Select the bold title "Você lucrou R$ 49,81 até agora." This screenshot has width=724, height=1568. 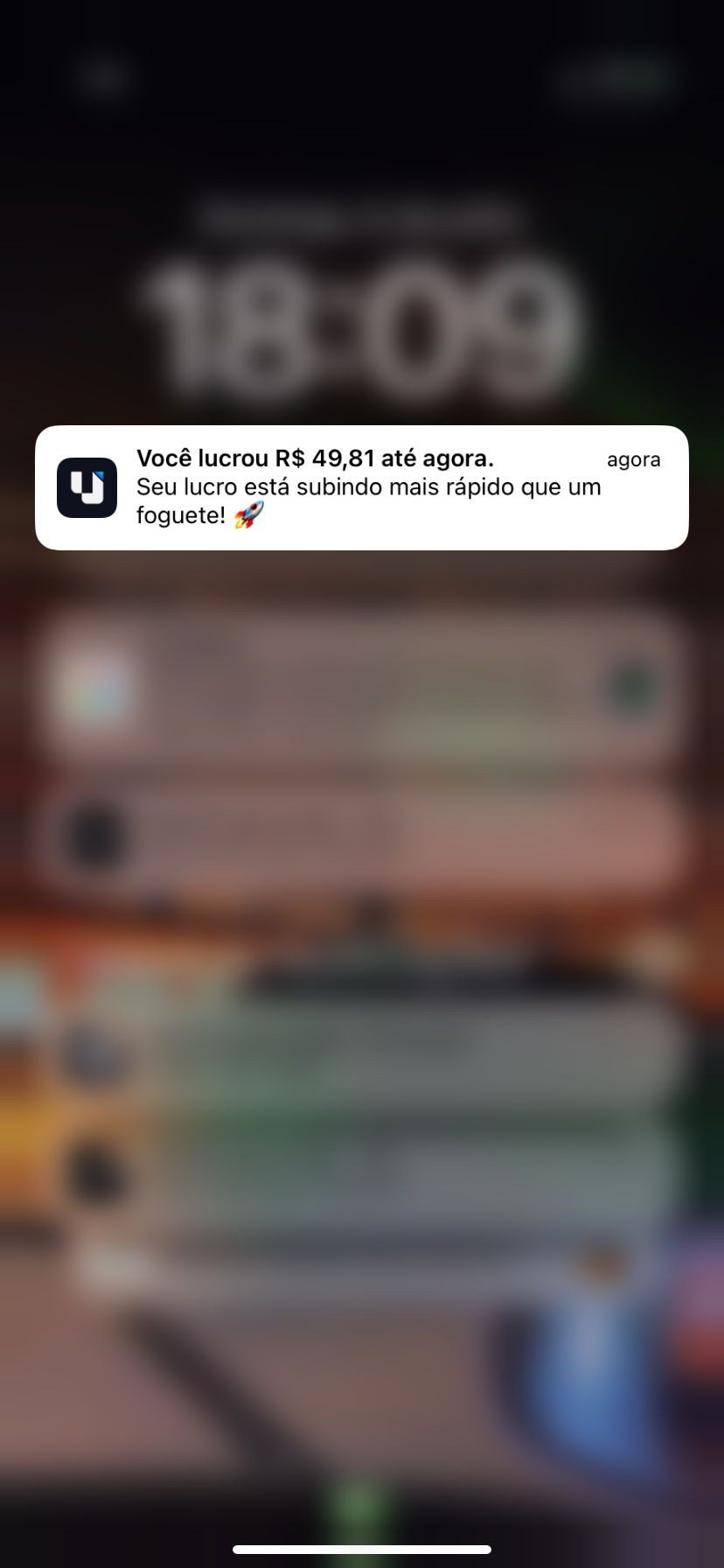[x=316, y=458]
